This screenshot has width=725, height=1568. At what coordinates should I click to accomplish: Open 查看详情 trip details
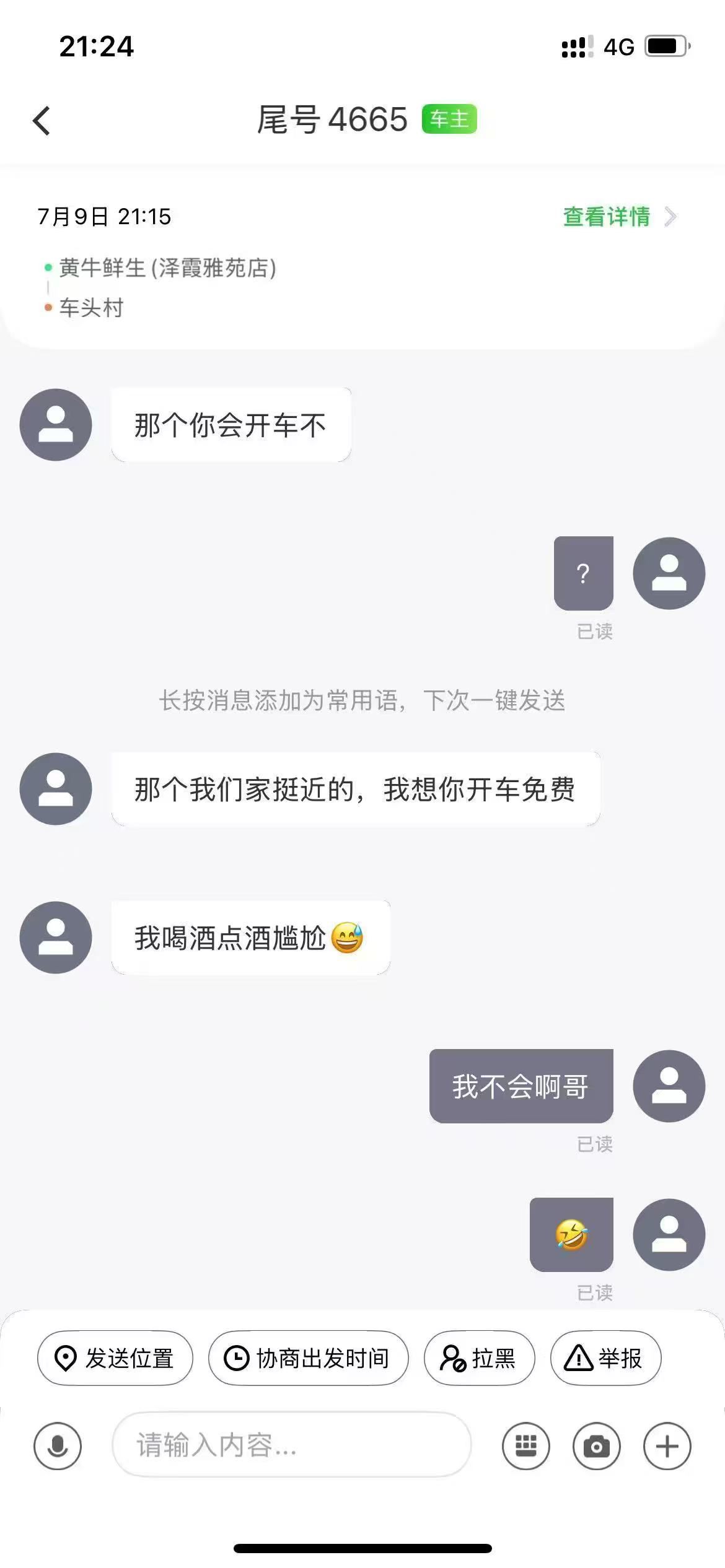tap(620, 217)
